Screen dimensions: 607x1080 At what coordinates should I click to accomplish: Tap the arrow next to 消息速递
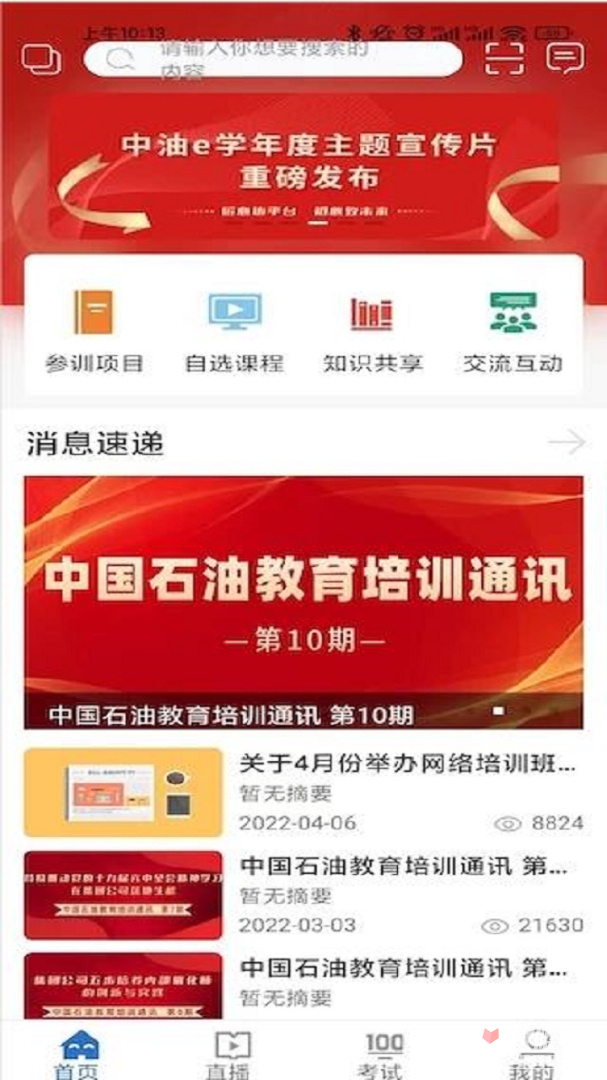[567, 442]
